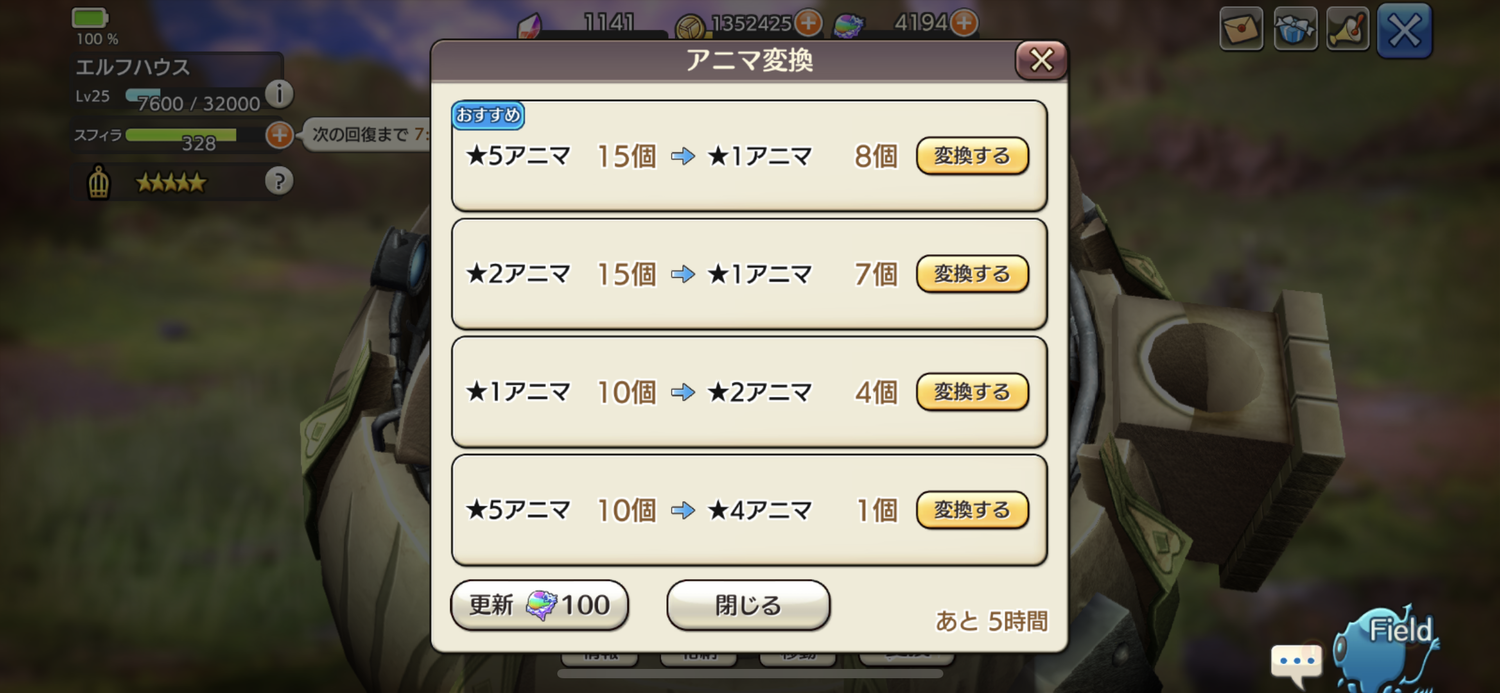Add more gems with the plus button
The width and height of the screenshot is (1500, 693).
(963, 22)
